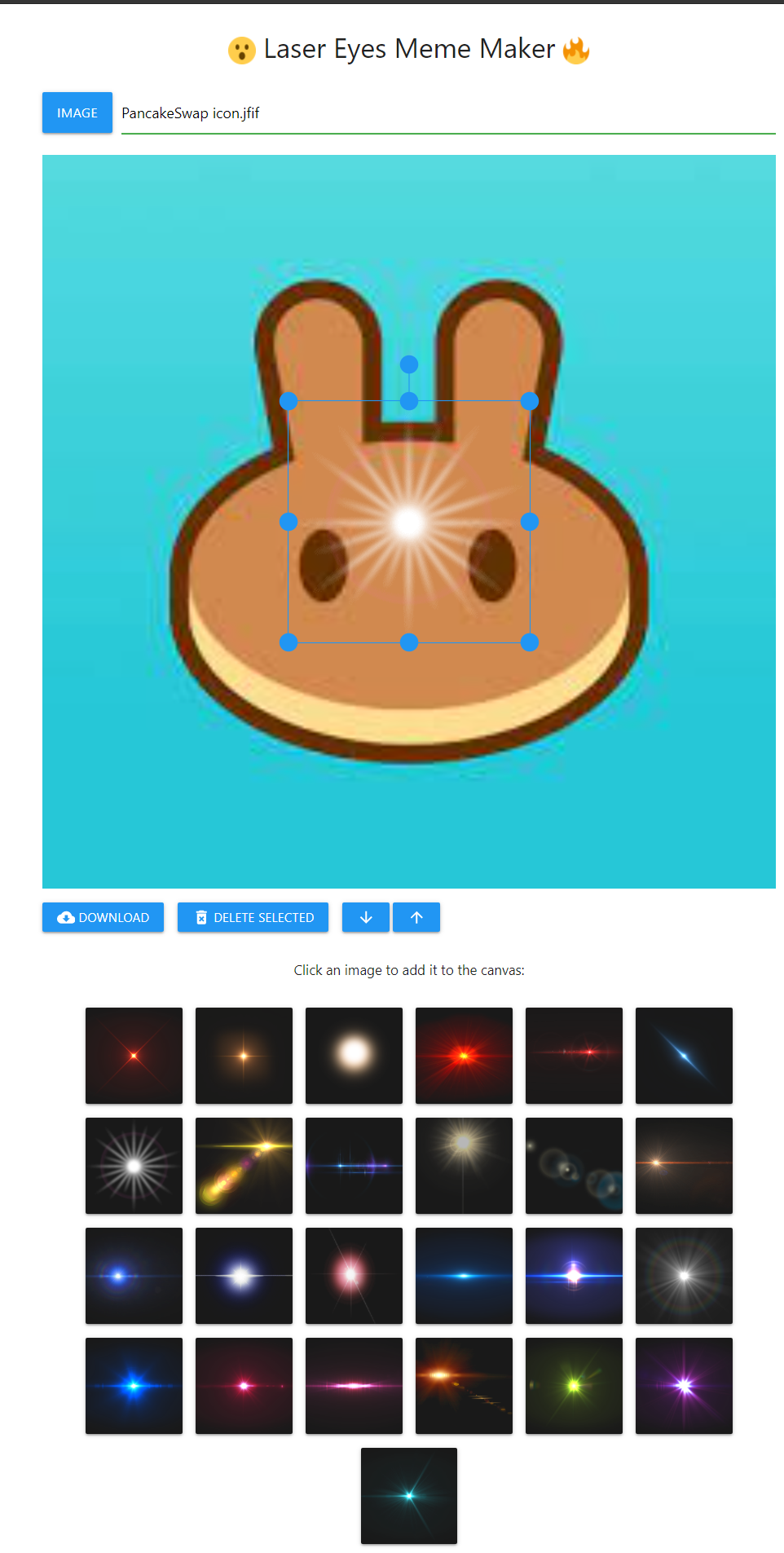Add the pink glowing flare

pyautogui.click(x=354, y=1276)
